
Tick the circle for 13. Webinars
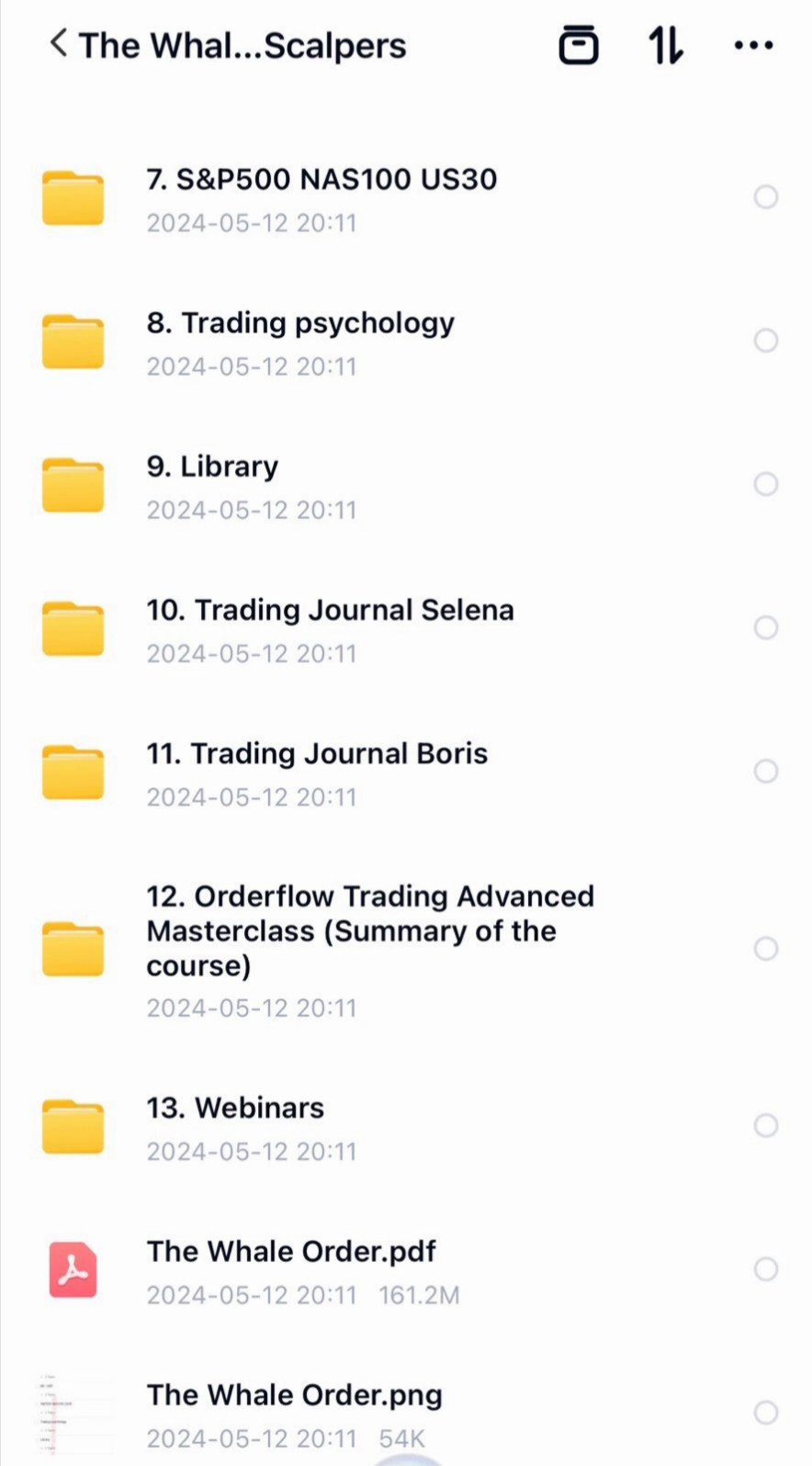coord(766,1125)
